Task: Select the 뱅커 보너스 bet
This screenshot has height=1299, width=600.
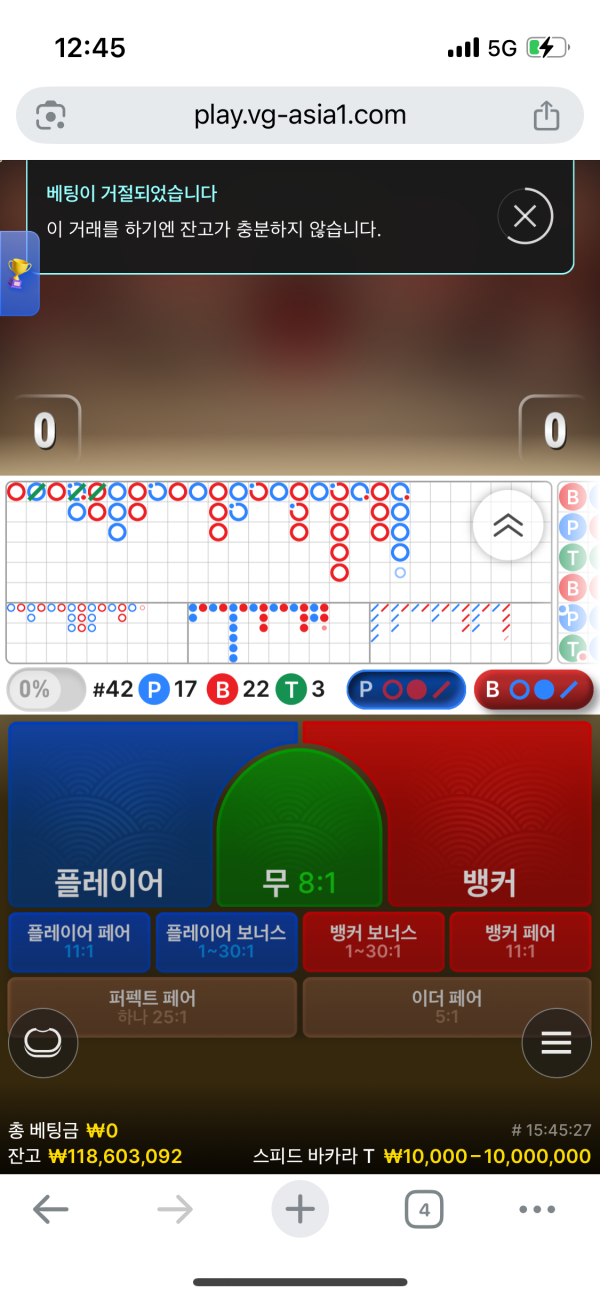Action: [373, 942]
